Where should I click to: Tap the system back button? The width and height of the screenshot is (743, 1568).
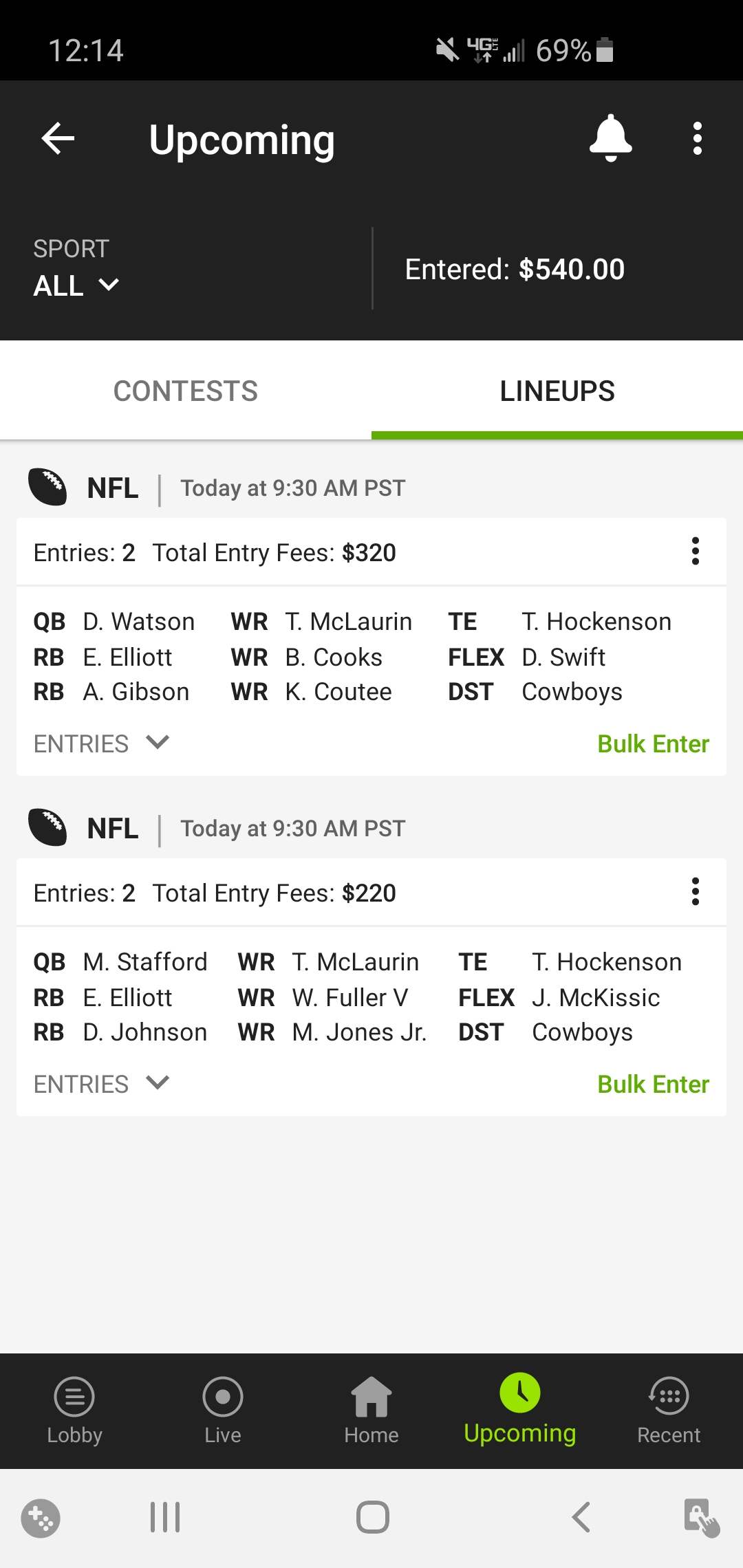tap(581, 1517)
